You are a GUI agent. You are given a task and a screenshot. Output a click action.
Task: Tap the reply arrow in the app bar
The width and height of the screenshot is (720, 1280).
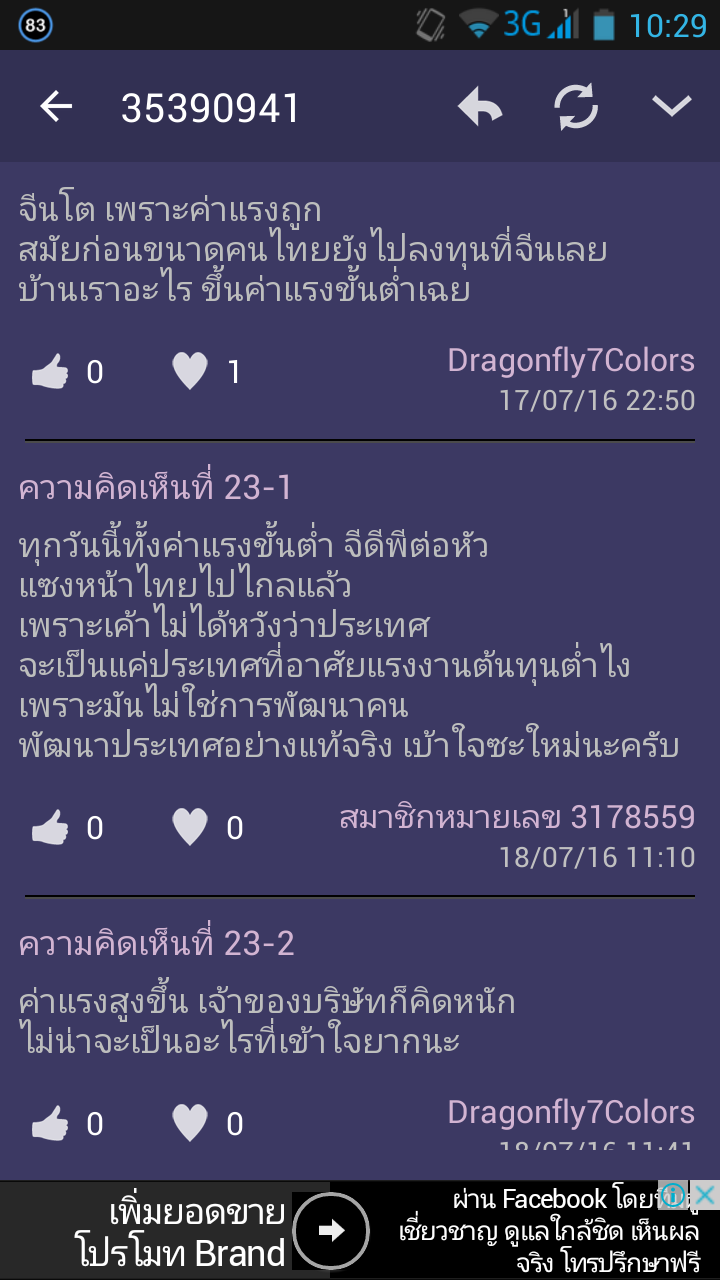coord(480,106)
